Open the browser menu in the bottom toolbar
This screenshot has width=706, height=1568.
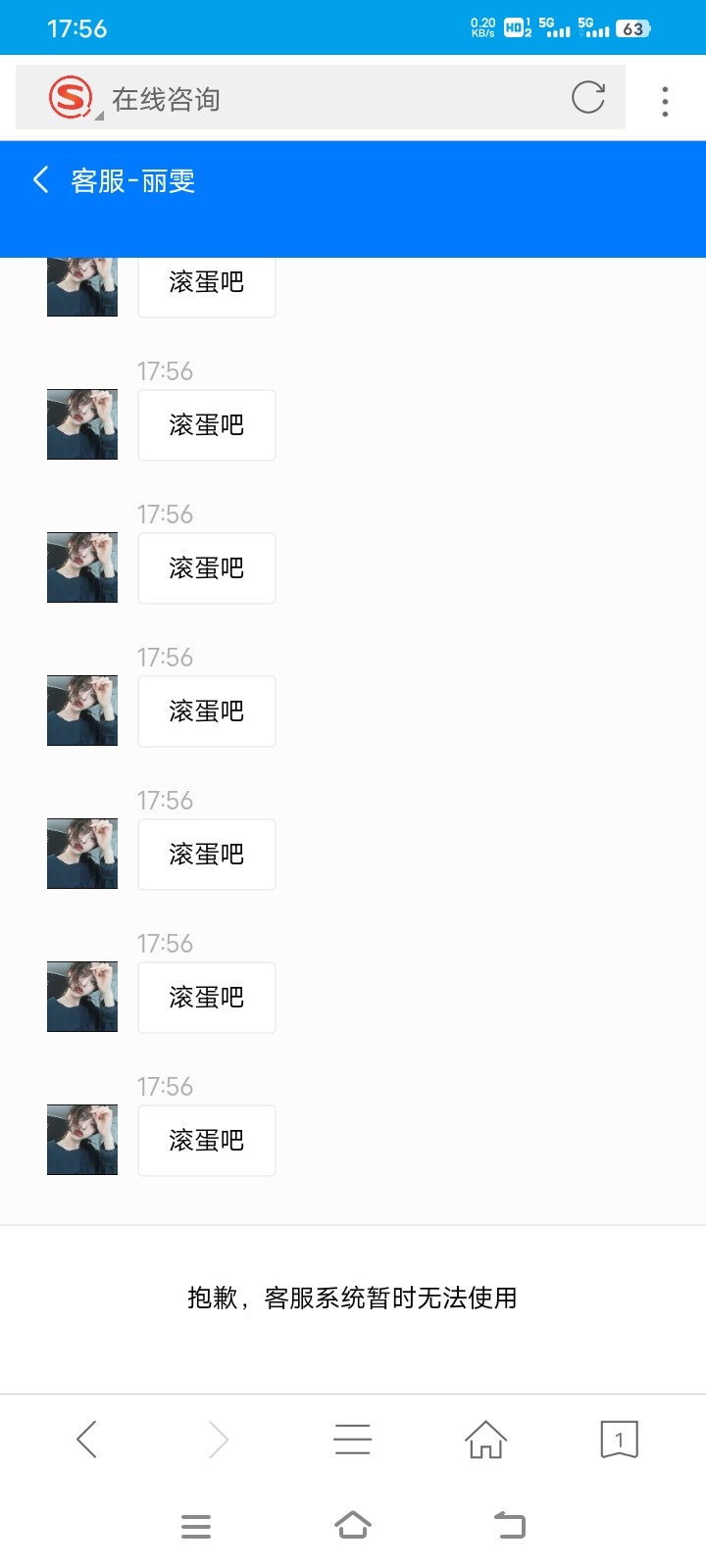tap(352, 1440)
